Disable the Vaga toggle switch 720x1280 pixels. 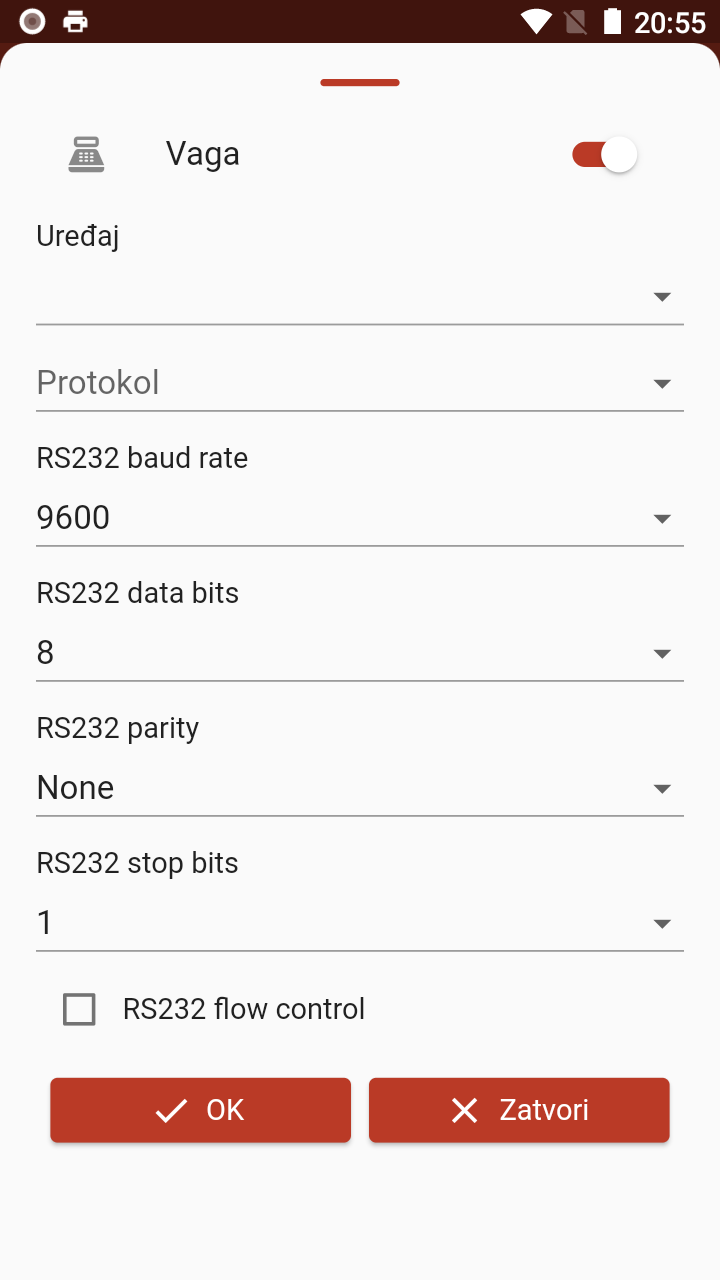coord(603,154)
